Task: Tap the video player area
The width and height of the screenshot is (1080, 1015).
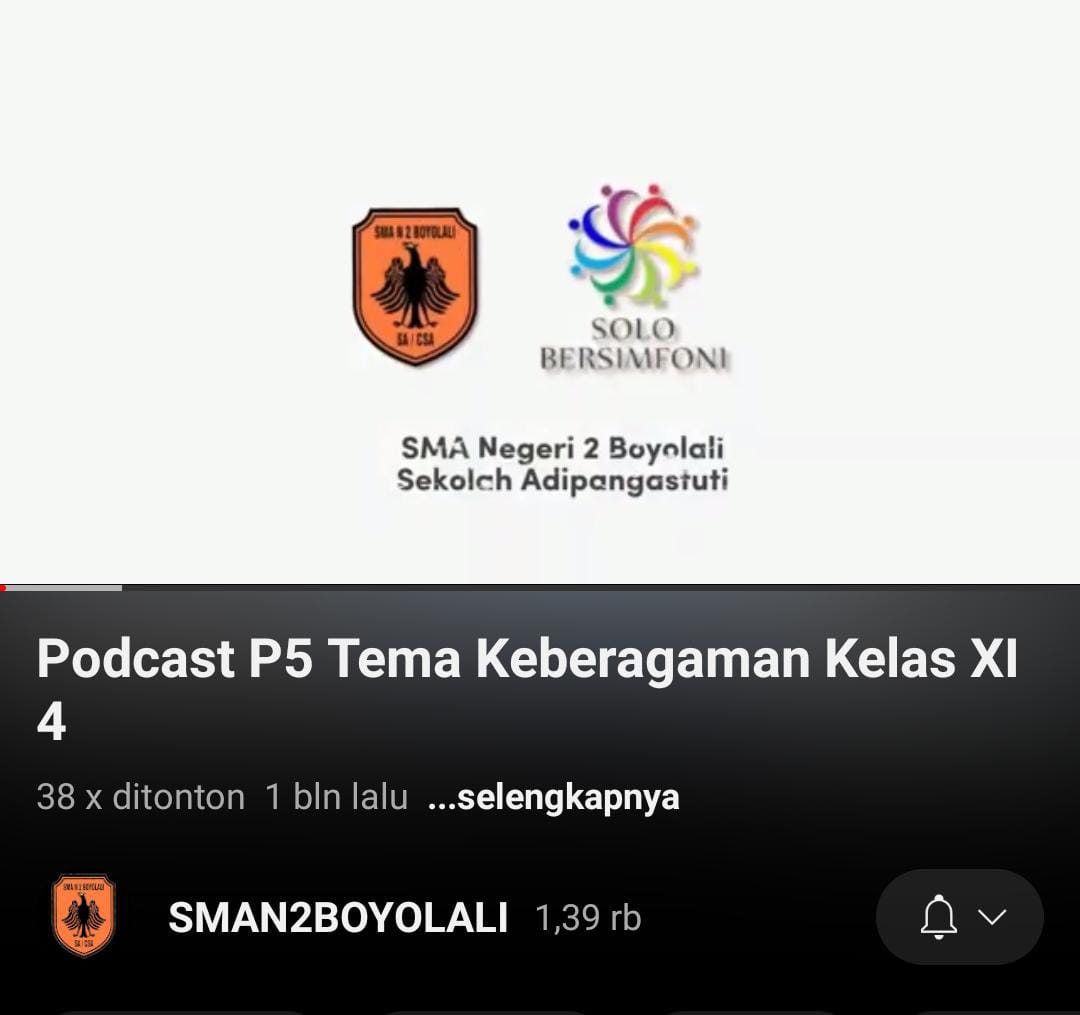Action: pos(540,290)
